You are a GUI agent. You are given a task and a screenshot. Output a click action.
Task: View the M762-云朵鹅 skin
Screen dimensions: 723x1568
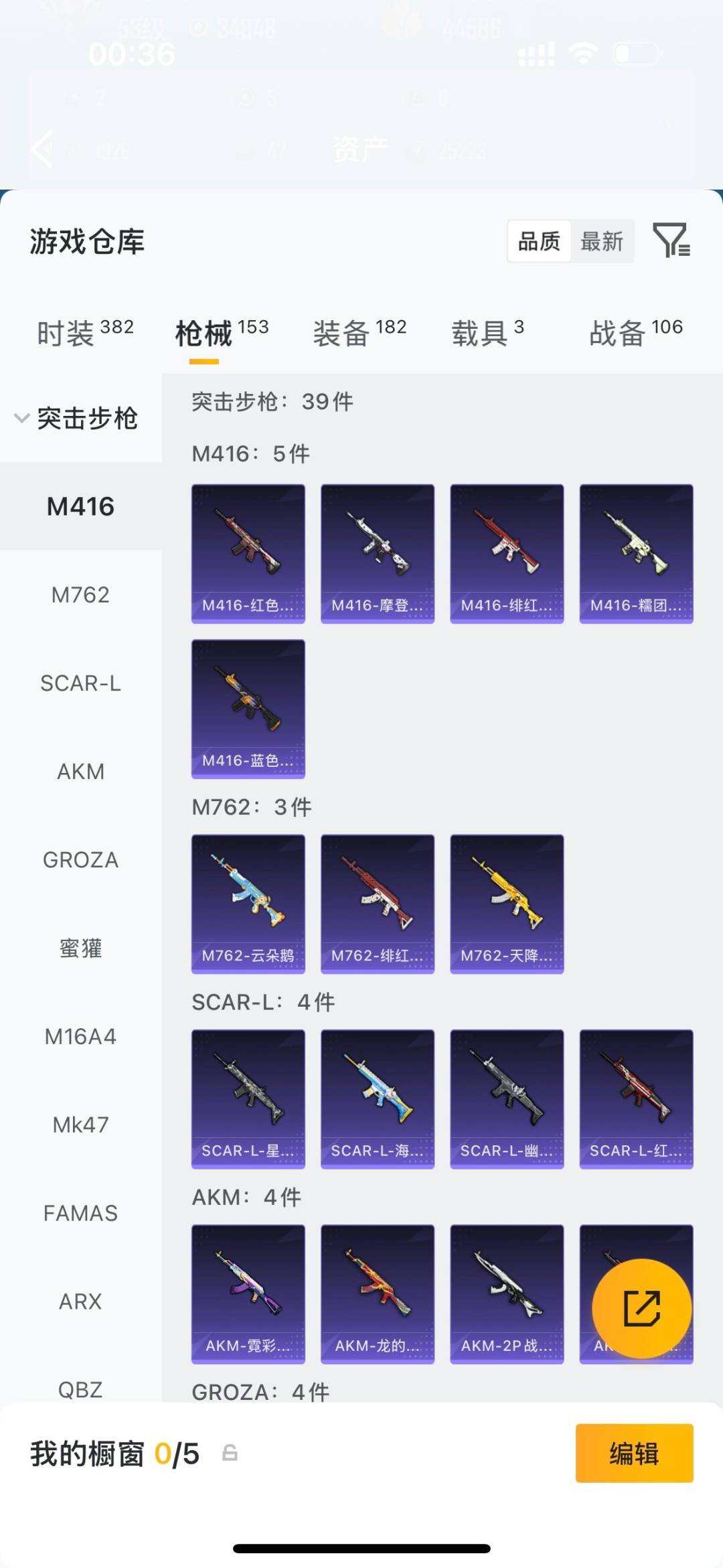coord(248,904)
